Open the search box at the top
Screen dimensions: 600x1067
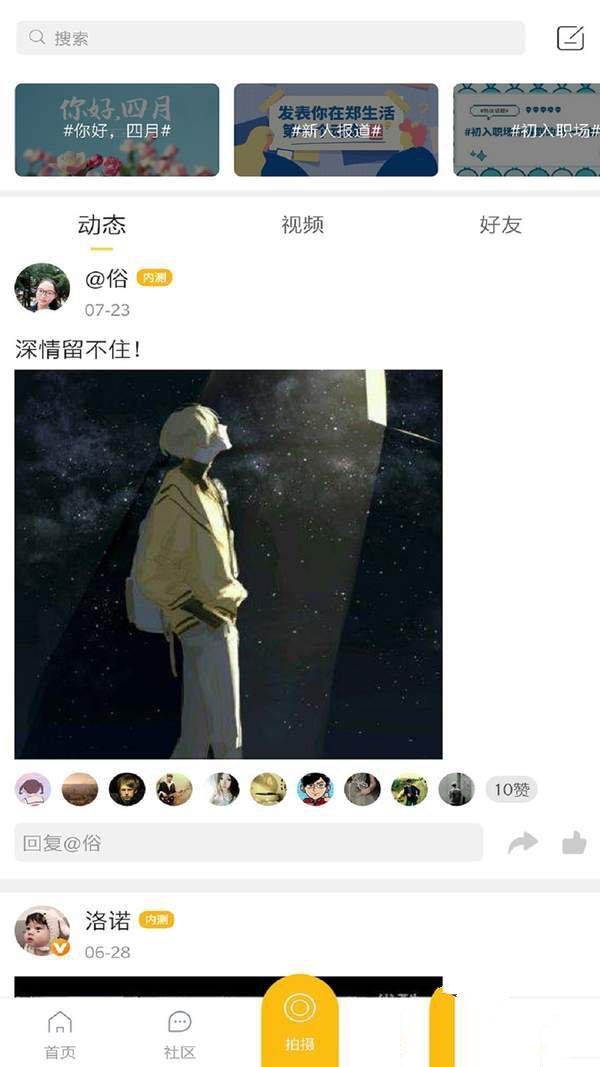tap(270, 38)
